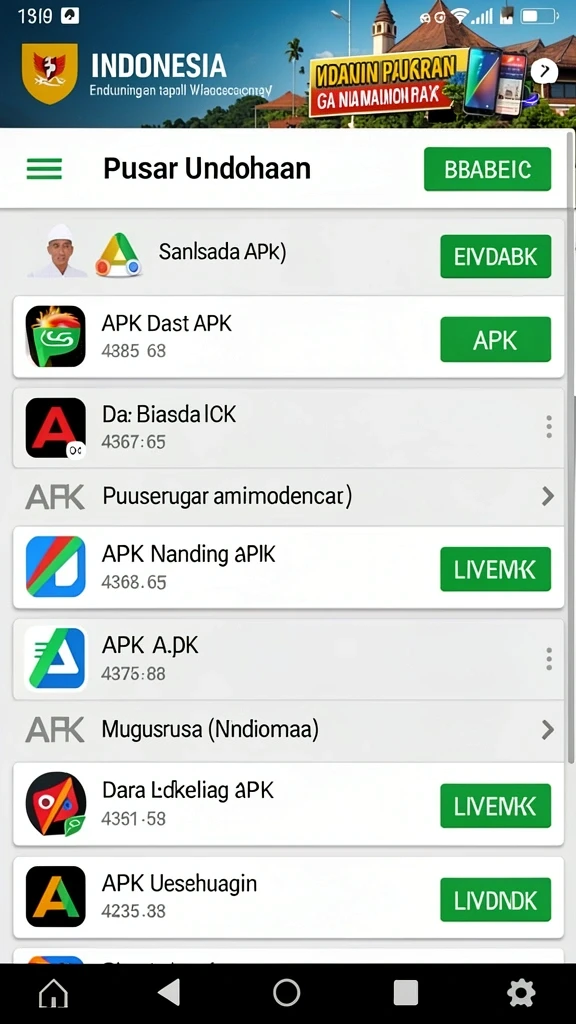This screenshot has width=576, height=1024.
Task: Advance the top banner with the arrow
Action: coord(545,71)
